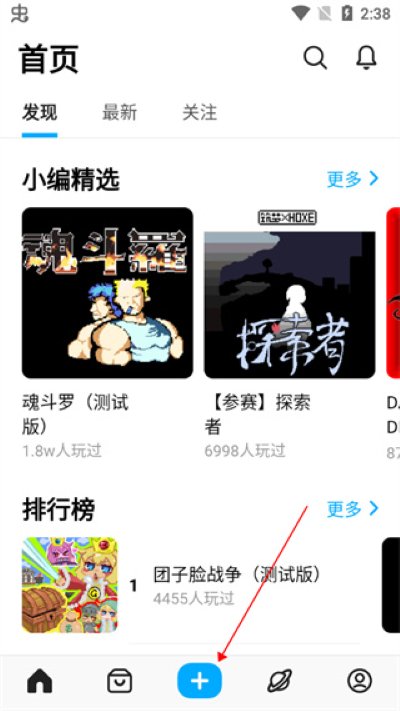This screenshot has height=711, width=400.
Task: Open the search icon
Action: tap(315, 58)
